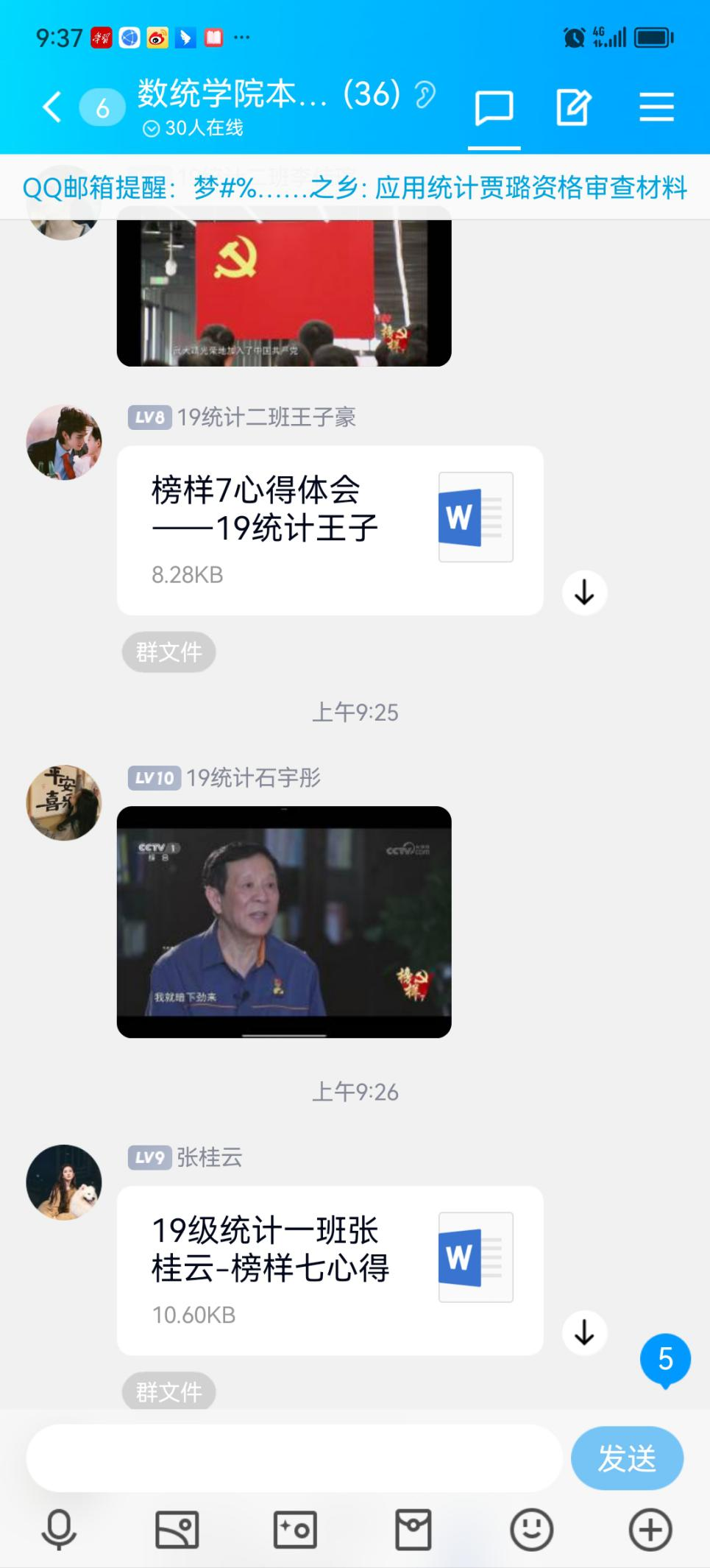View 石宇彤's CCTV screenshot image
This screenshot has width=710, height=1568.
pyautogui.click(x=284, y=922)
